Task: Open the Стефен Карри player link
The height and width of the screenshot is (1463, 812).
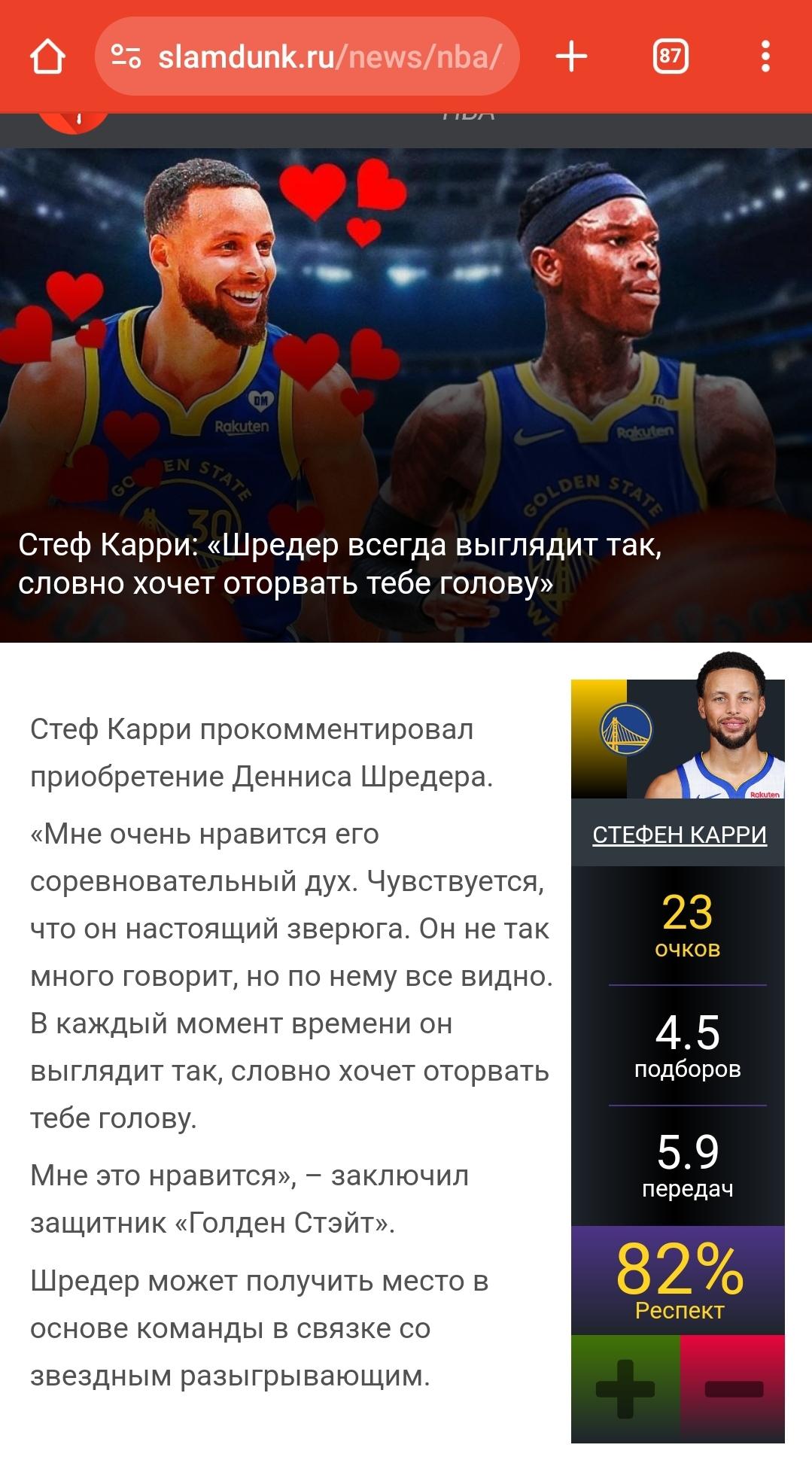Action: 679,835
